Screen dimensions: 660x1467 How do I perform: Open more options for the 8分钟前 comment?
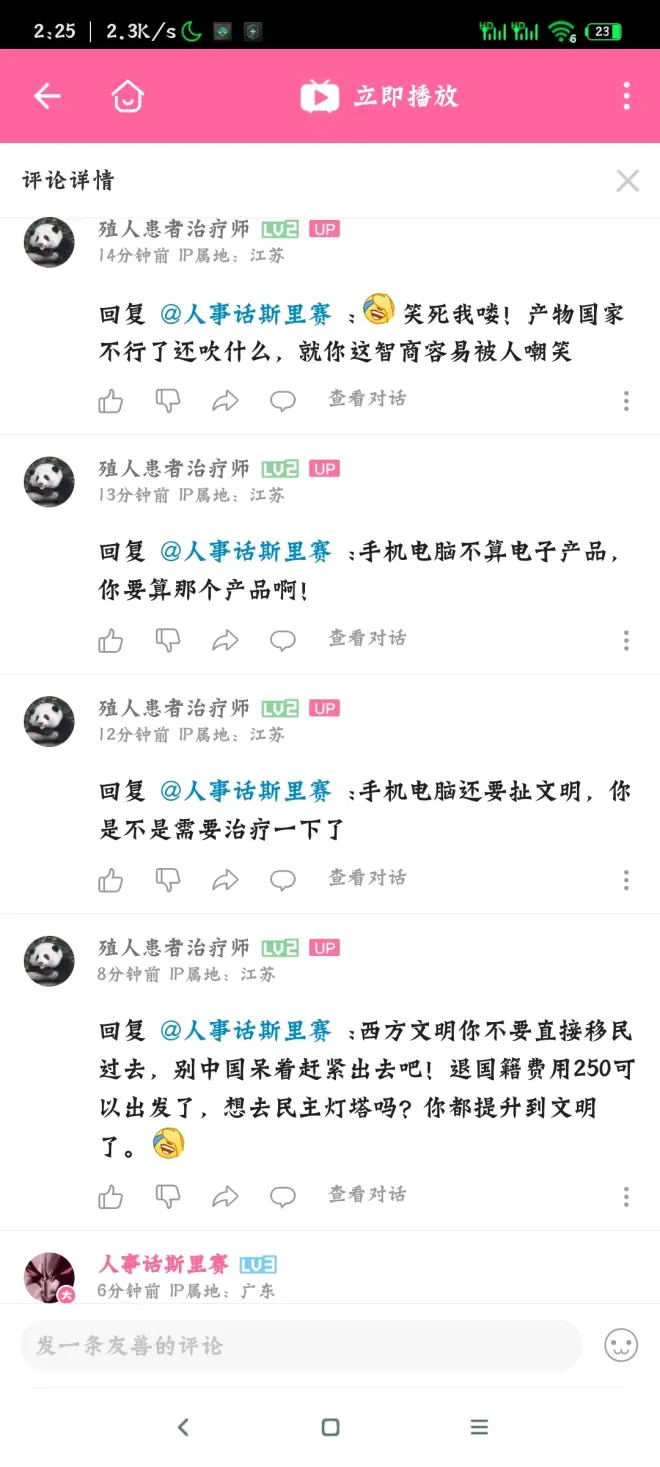tap(627, 1196)
